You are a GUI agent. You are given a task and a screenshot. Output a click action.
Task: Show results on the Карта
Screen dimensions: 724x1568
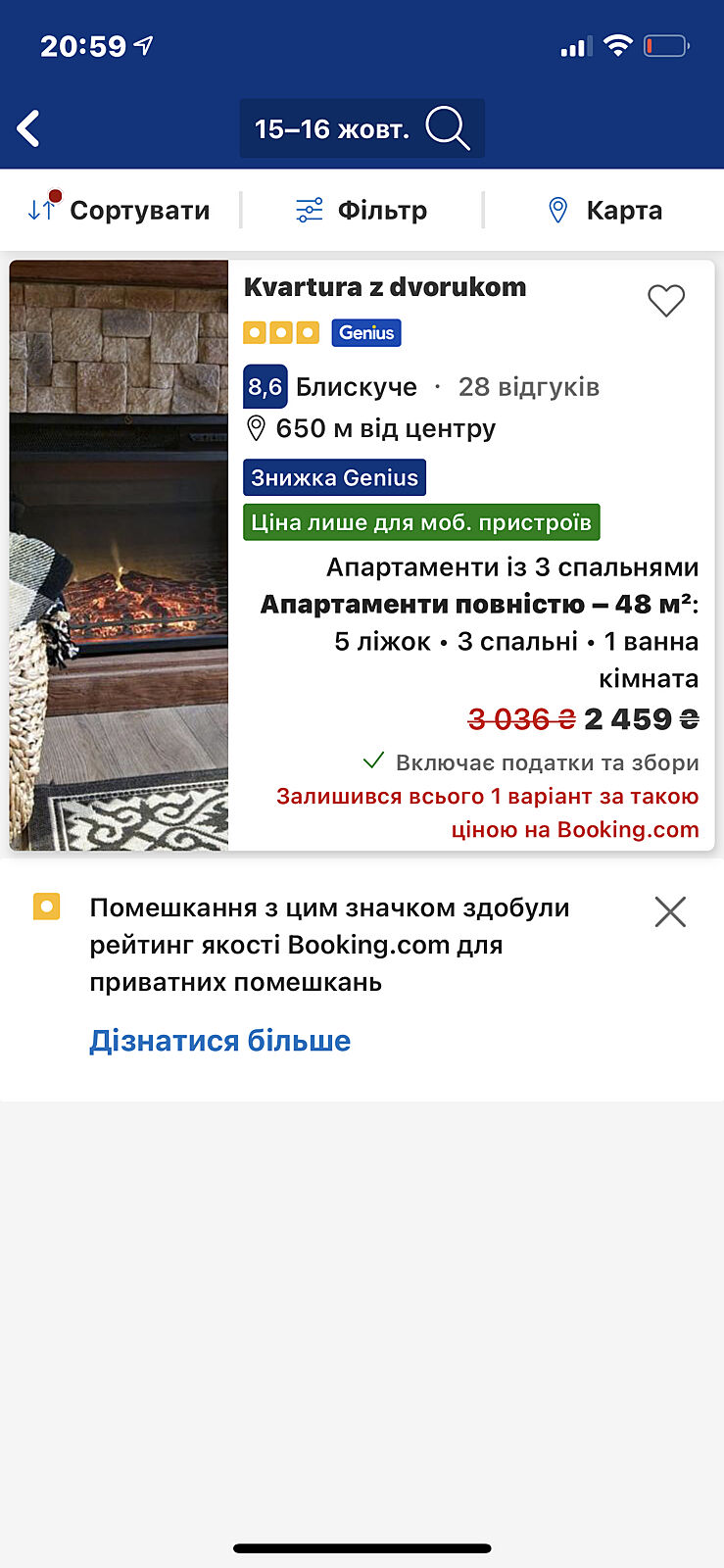pyautogui.click(x=603, y=210)
